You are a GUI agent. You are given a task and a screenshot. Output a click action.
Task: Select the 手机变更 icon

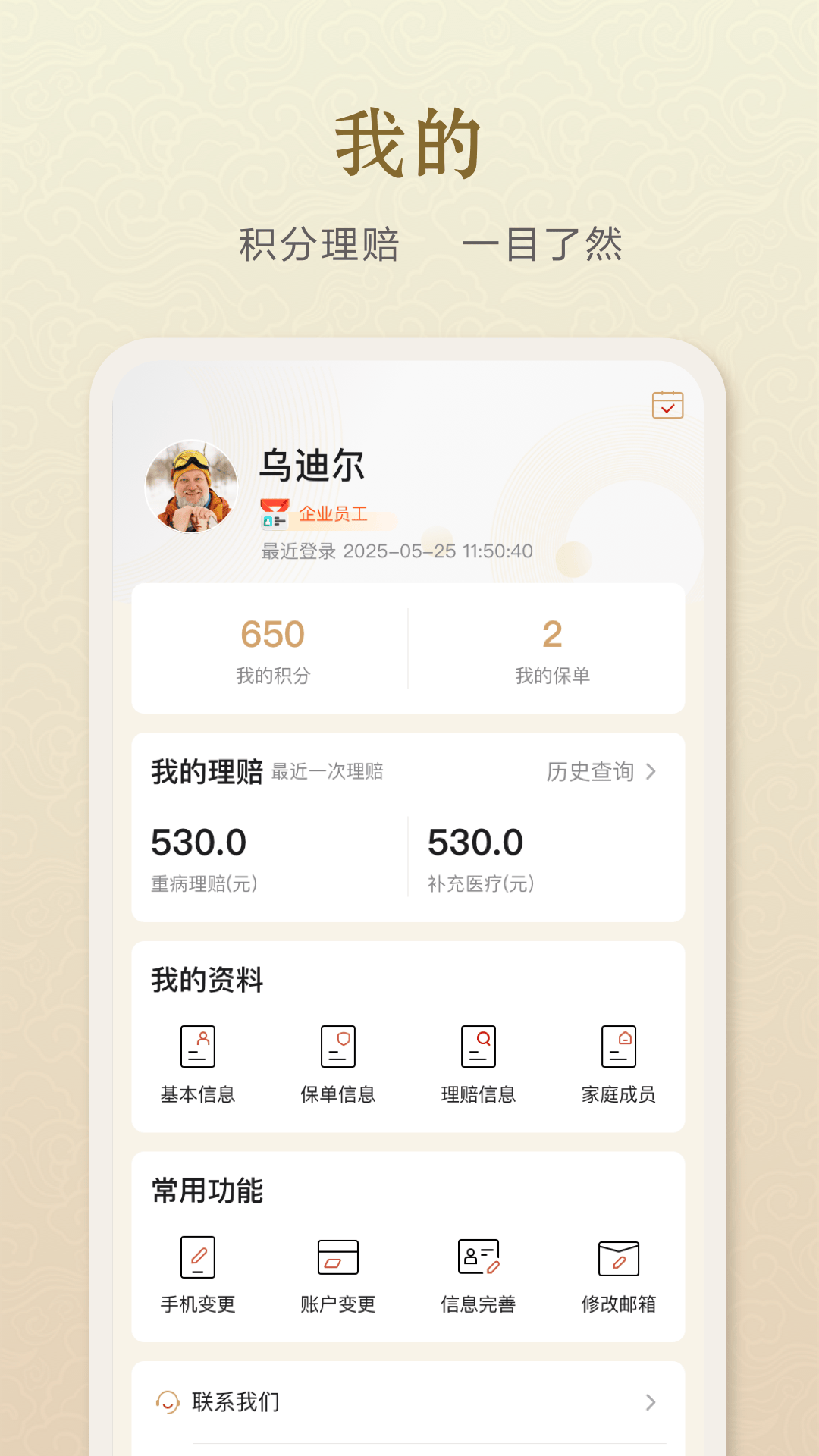pyautogui.click(x=198, y=1257)
